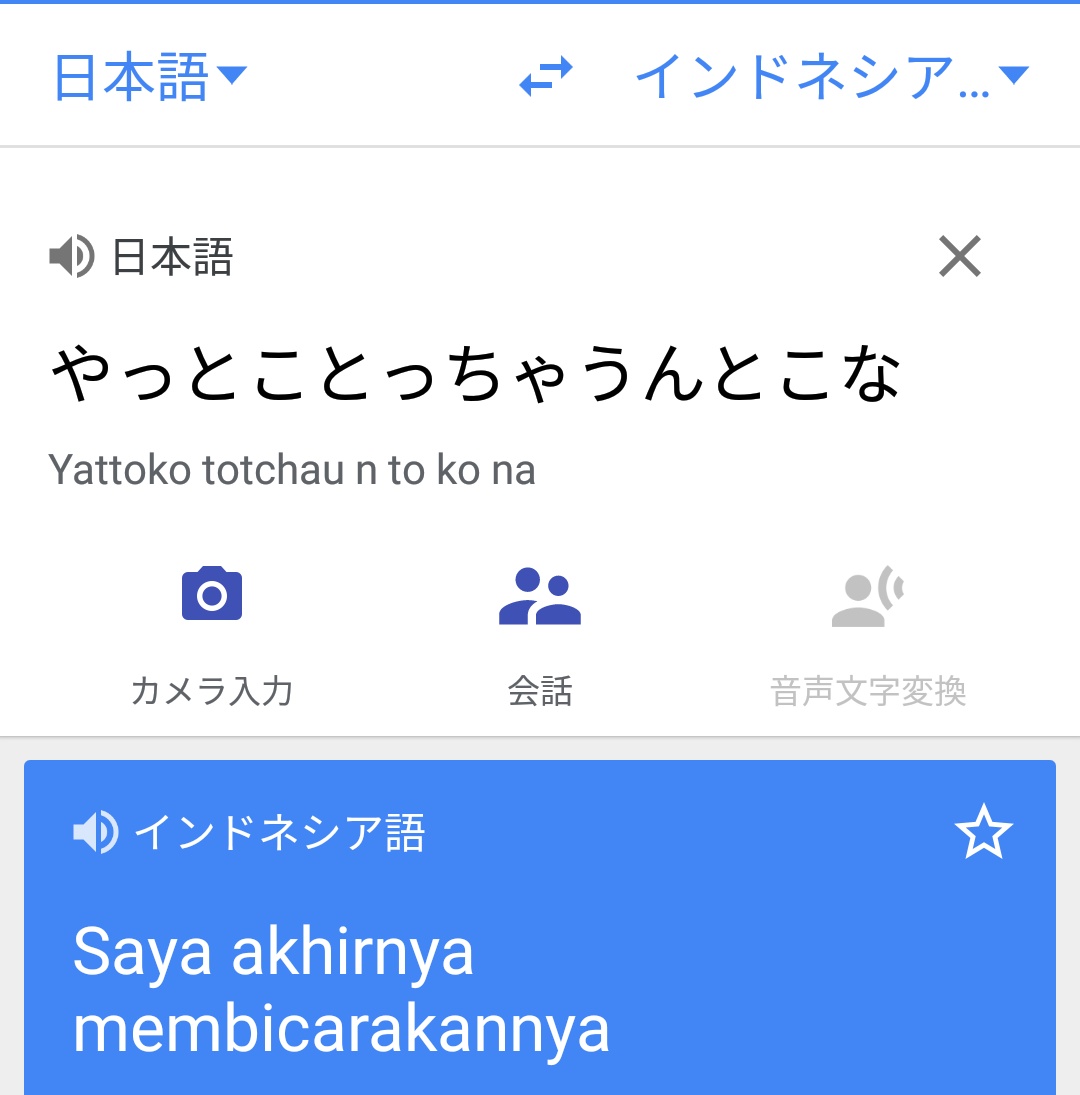
Task: Start conversation mode 会話
Action: (x=540, y=630)
